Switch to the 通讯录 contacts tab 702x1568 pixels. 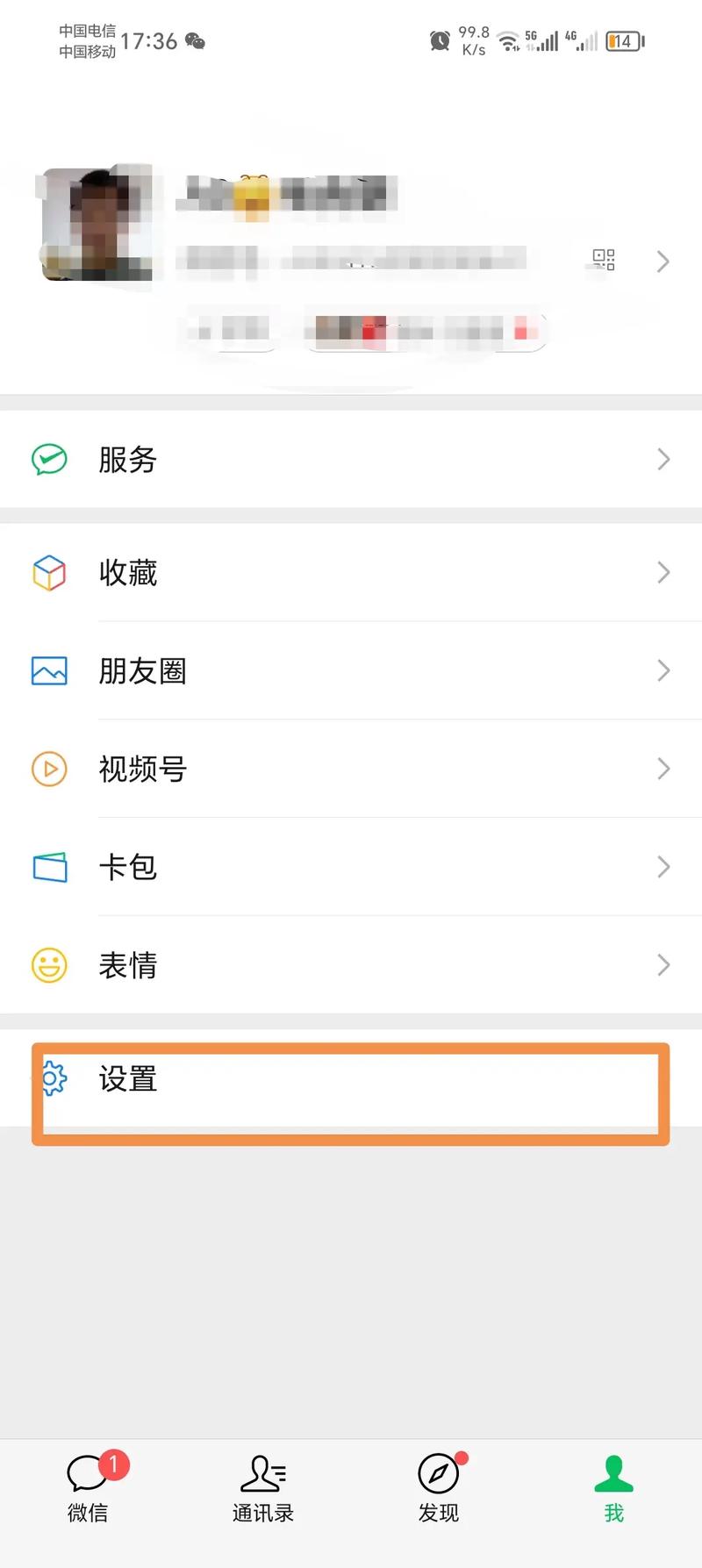[x=262, y=1492]
